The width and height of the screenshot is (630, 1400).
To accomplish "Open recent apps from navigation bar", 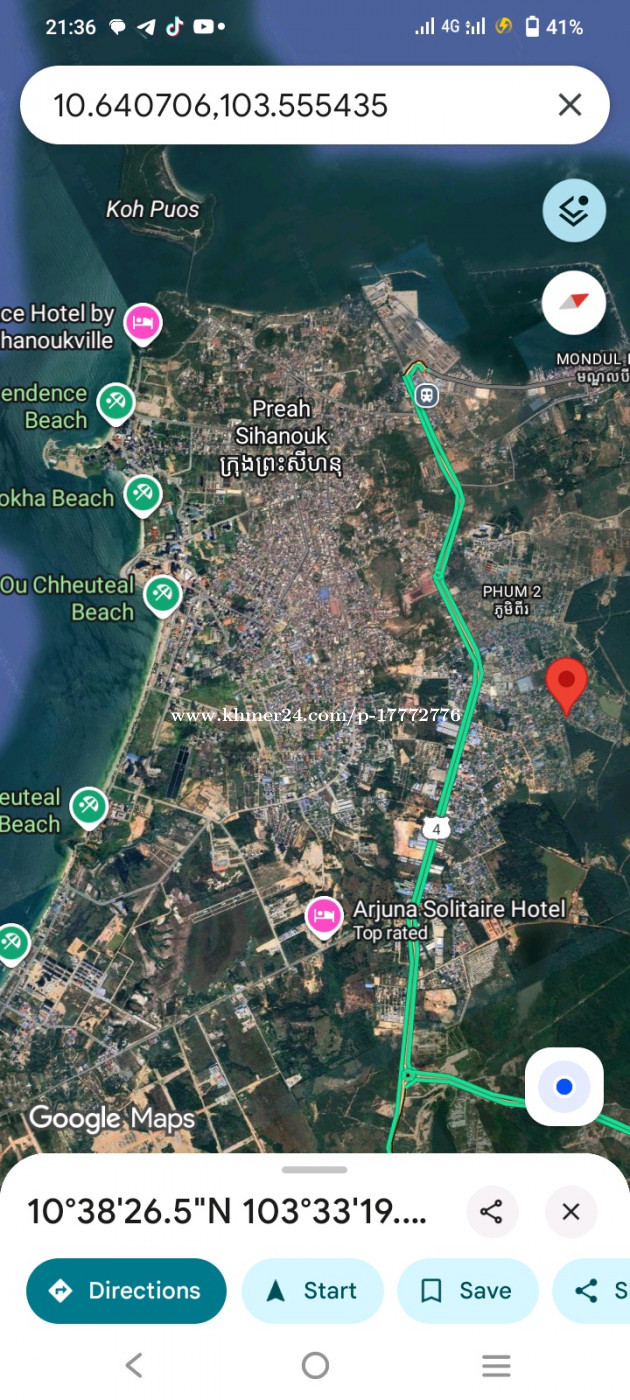I will click(x=496, y=1365).
